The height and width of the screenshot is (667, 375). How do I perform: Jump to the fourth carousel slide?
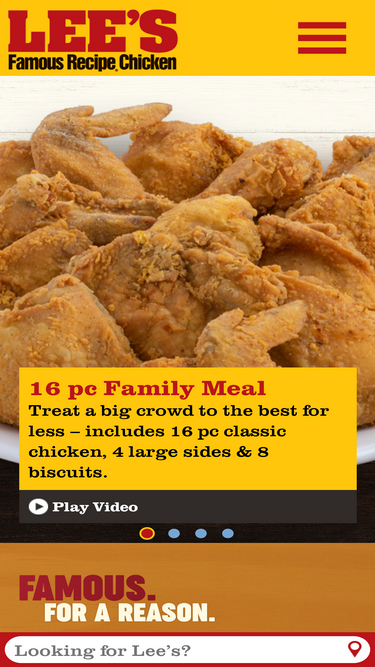(228, 533)
